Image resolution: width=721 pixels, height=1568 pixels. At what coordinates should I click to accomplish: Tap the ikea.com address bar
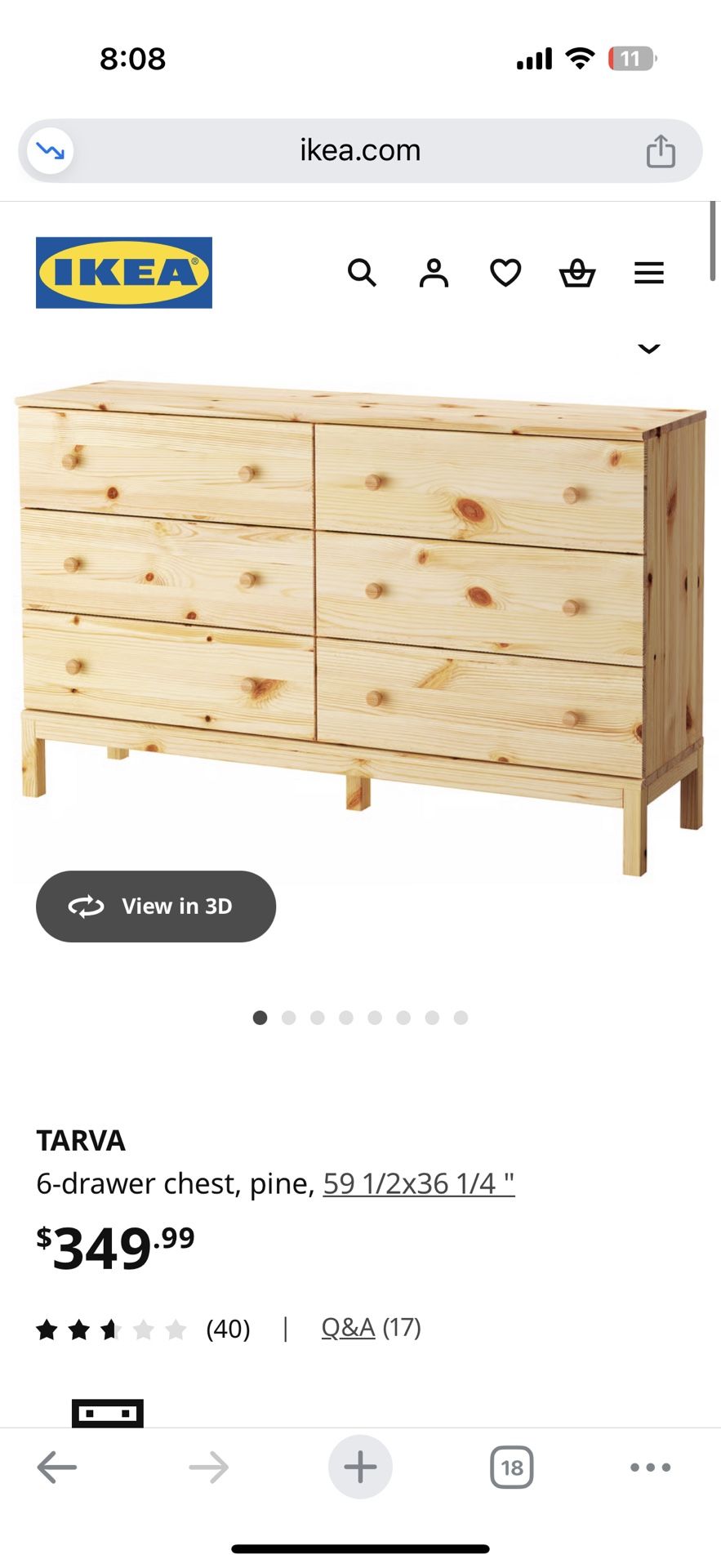tap(360, 150)
